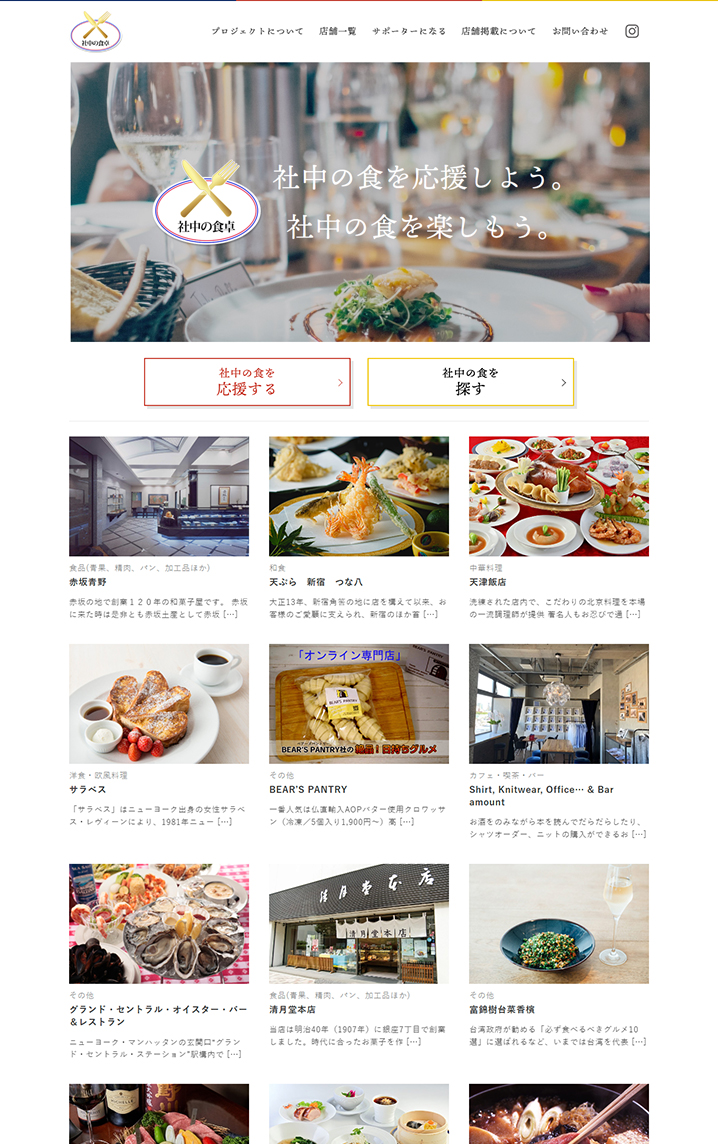Open サポーターになる link
The width and height of the screenshot is (718, 1144).
(409, 31)
